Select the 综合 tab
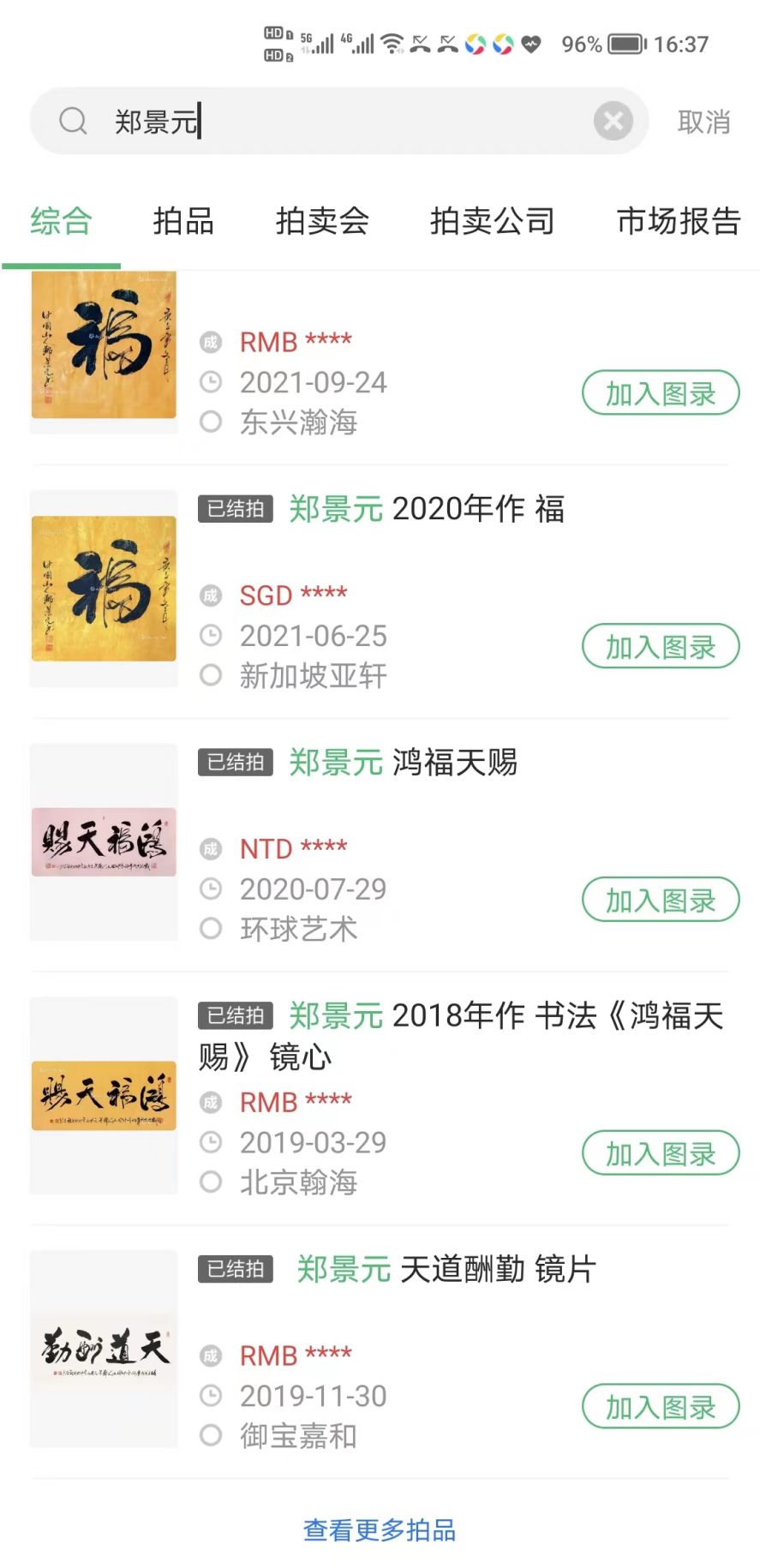The width and height of the screenshot is (760, 1568). tap(61, 221)
